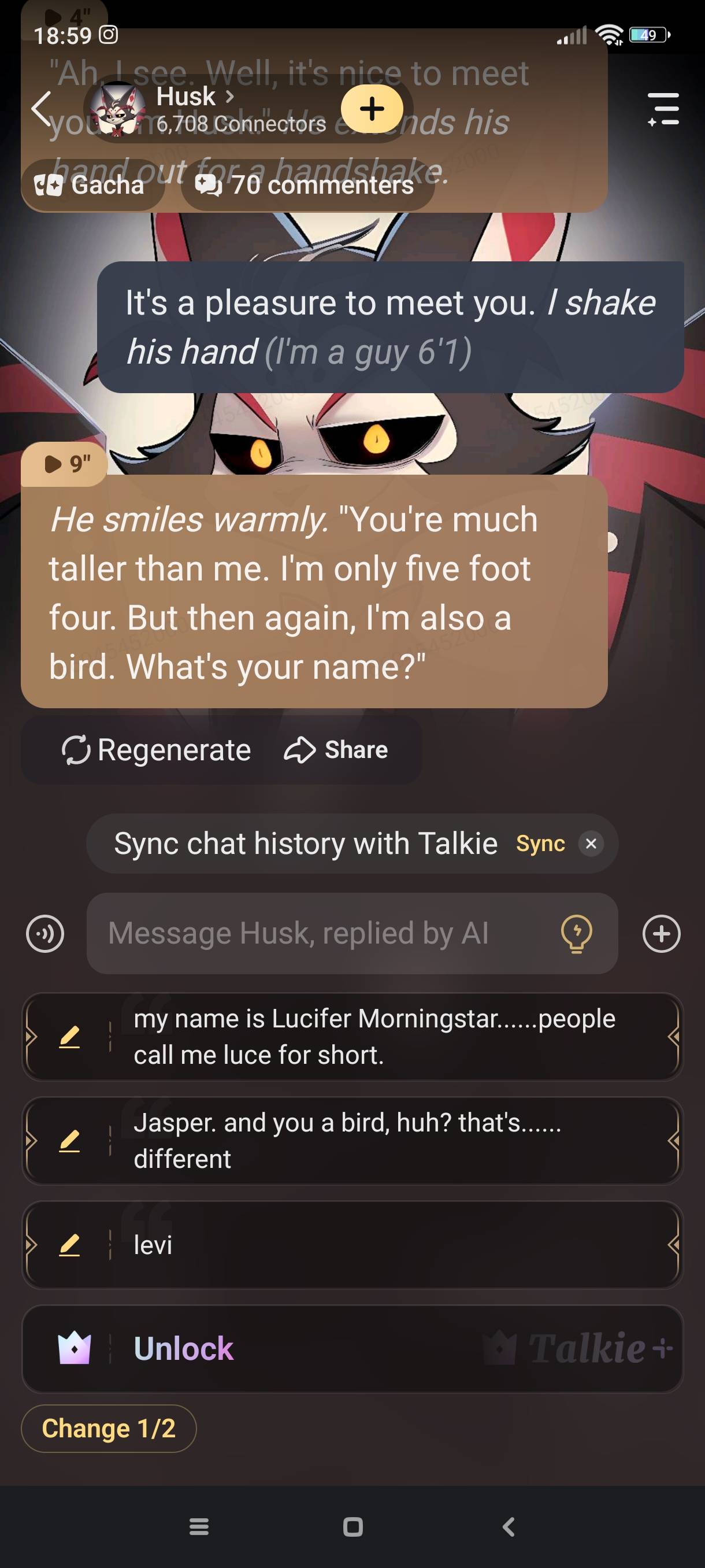
Task: Open the top-right chat options menu
Action: pos(663,110)
